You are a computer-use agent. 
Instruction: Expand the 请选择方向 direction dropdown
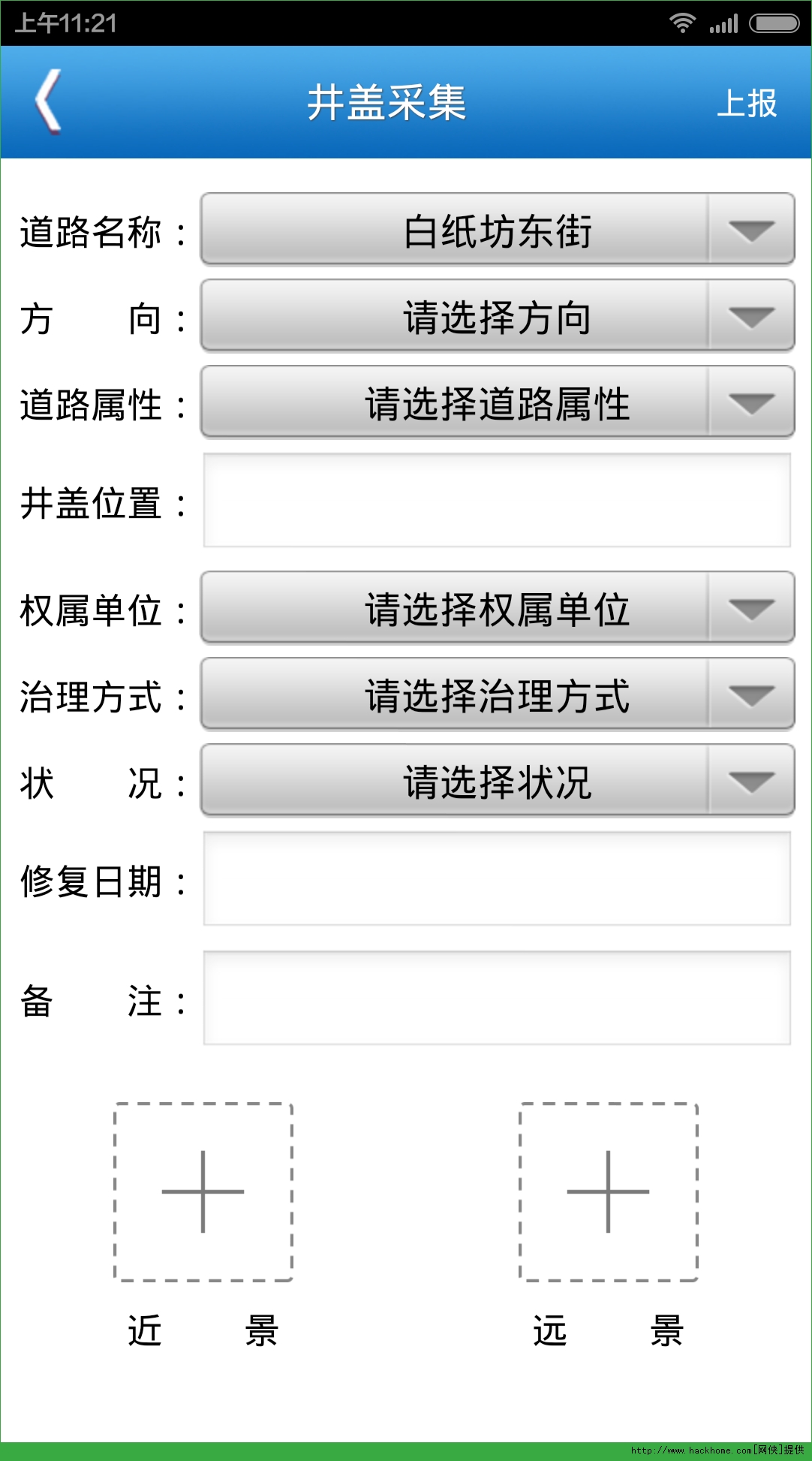497,316
